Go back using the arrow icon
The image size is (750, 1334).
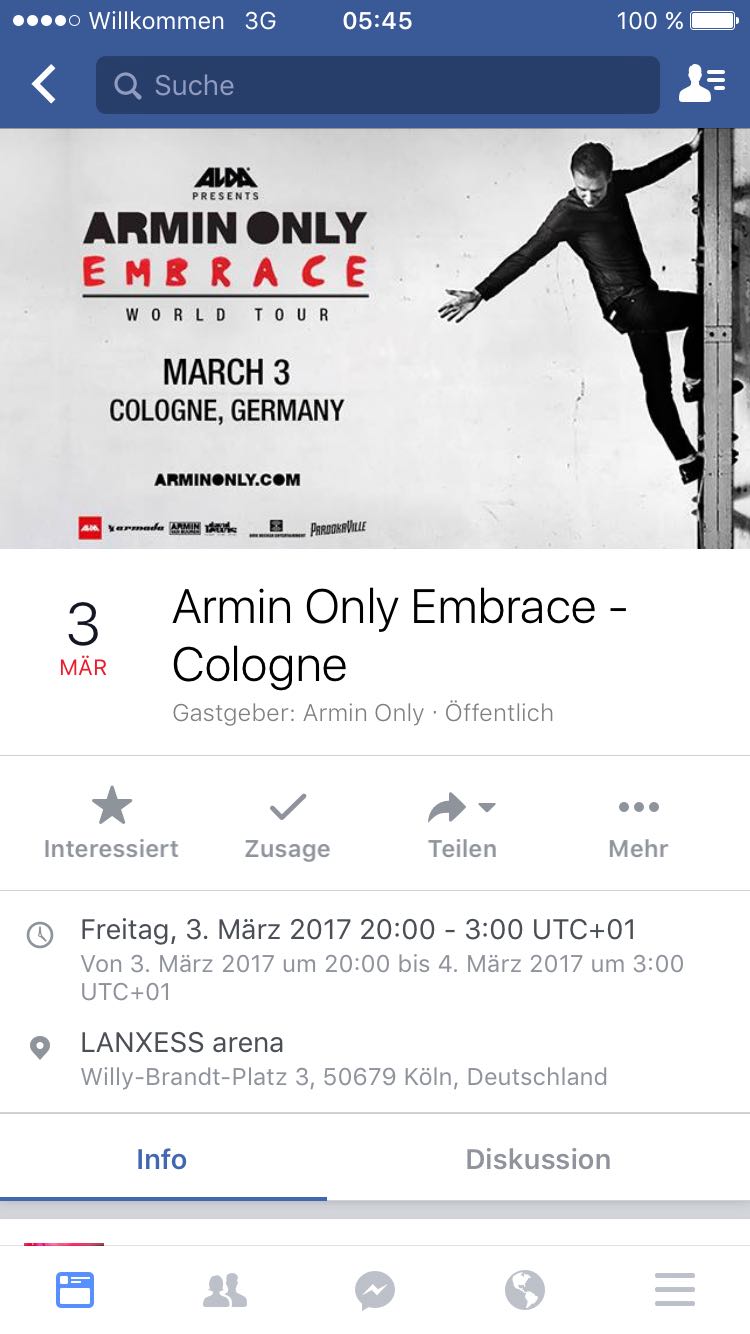[x=44, y=85]
